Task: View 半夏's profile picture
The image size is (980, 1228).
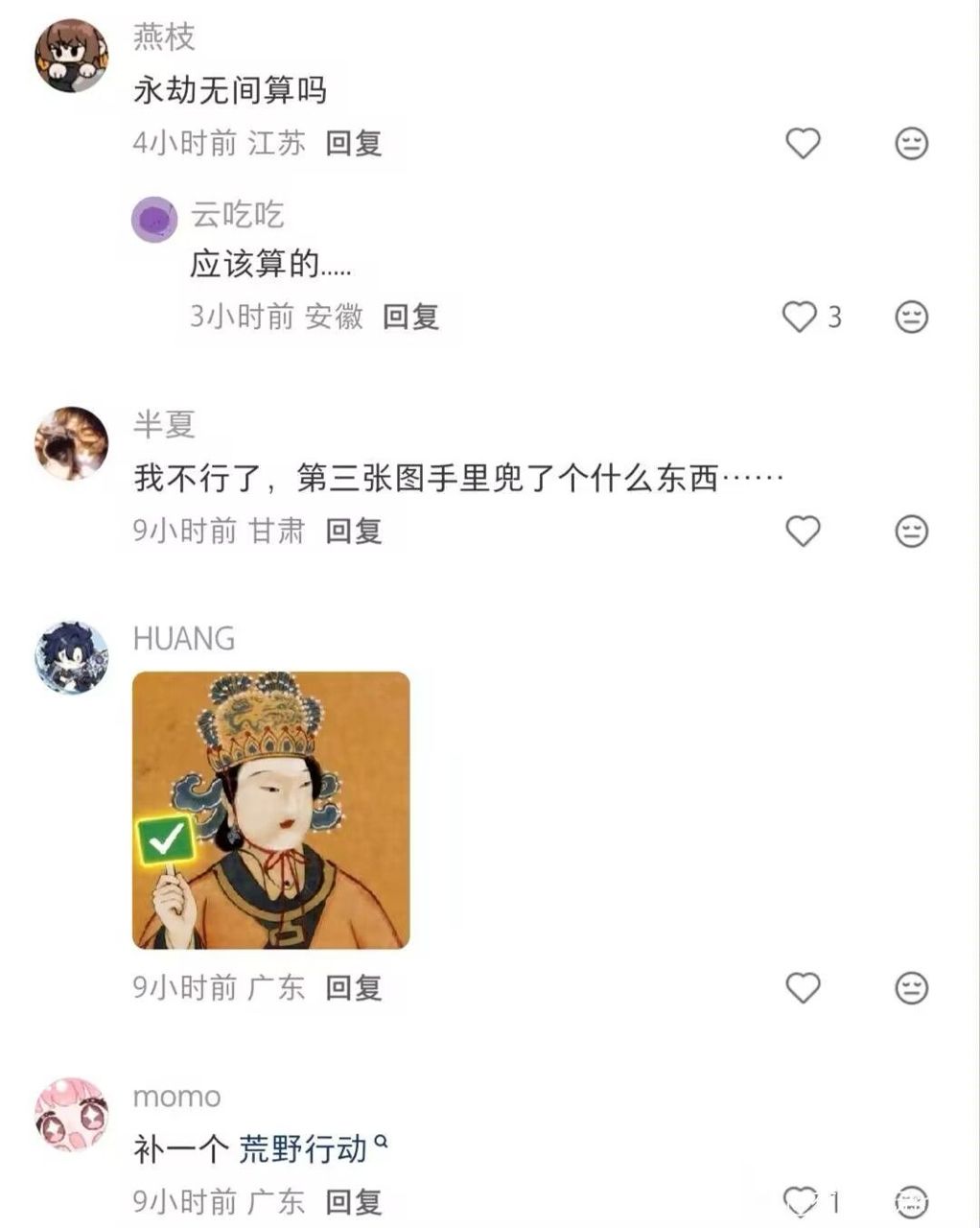Action: [x=71, y=443]
